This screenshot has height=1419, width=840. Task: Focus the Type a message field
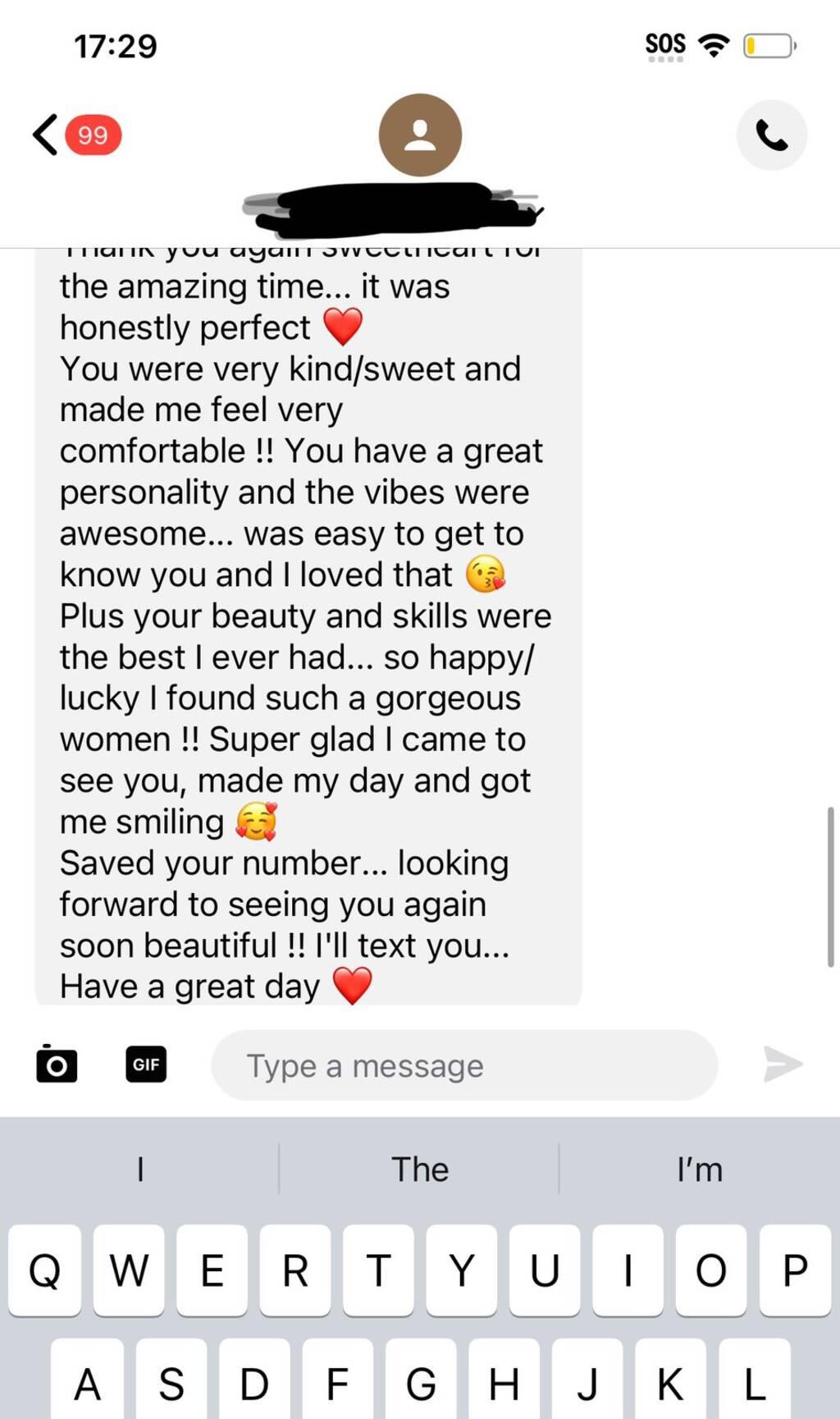463,1065
